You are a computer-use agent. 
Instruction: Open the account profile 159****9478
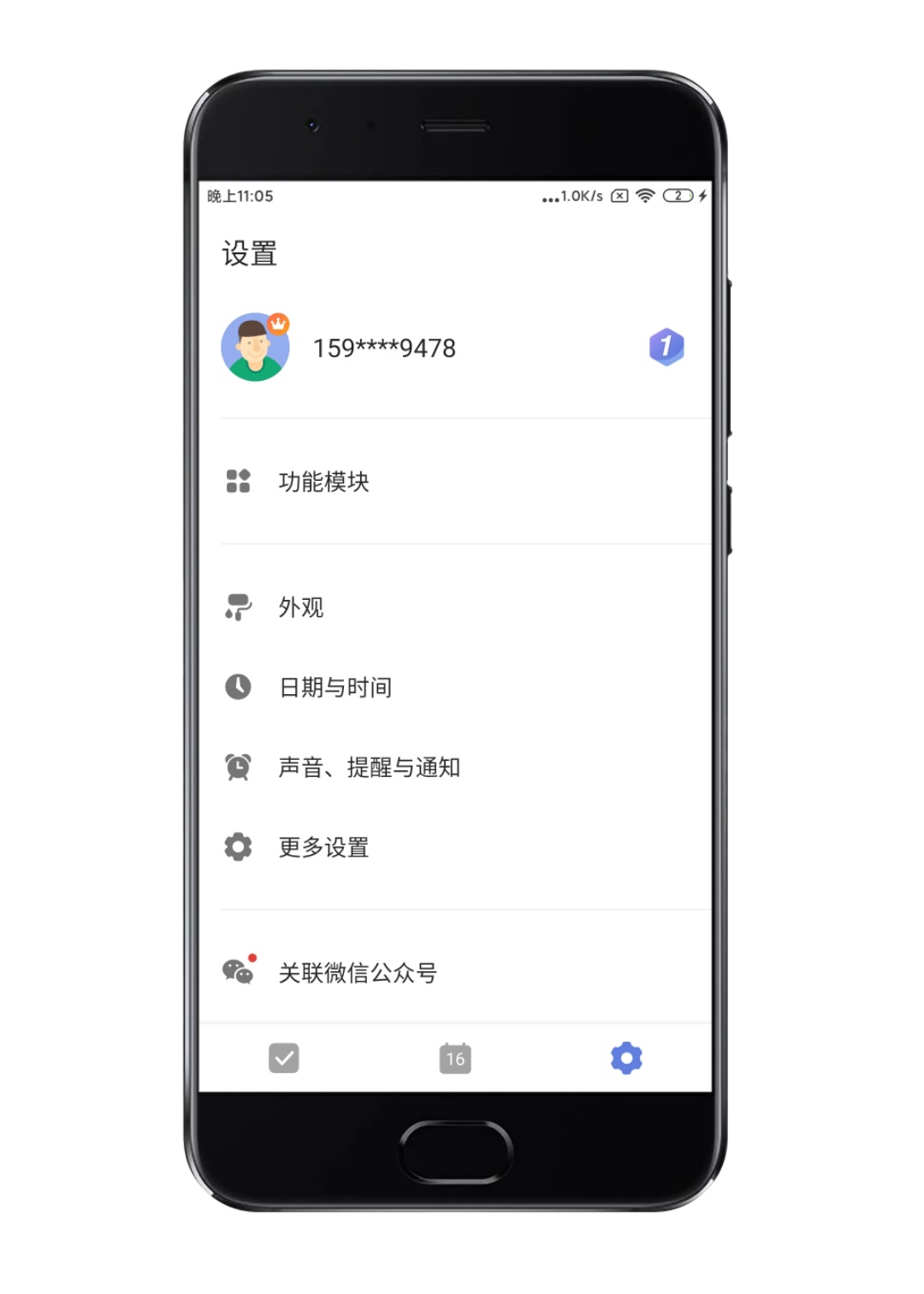tap(383, 348)
